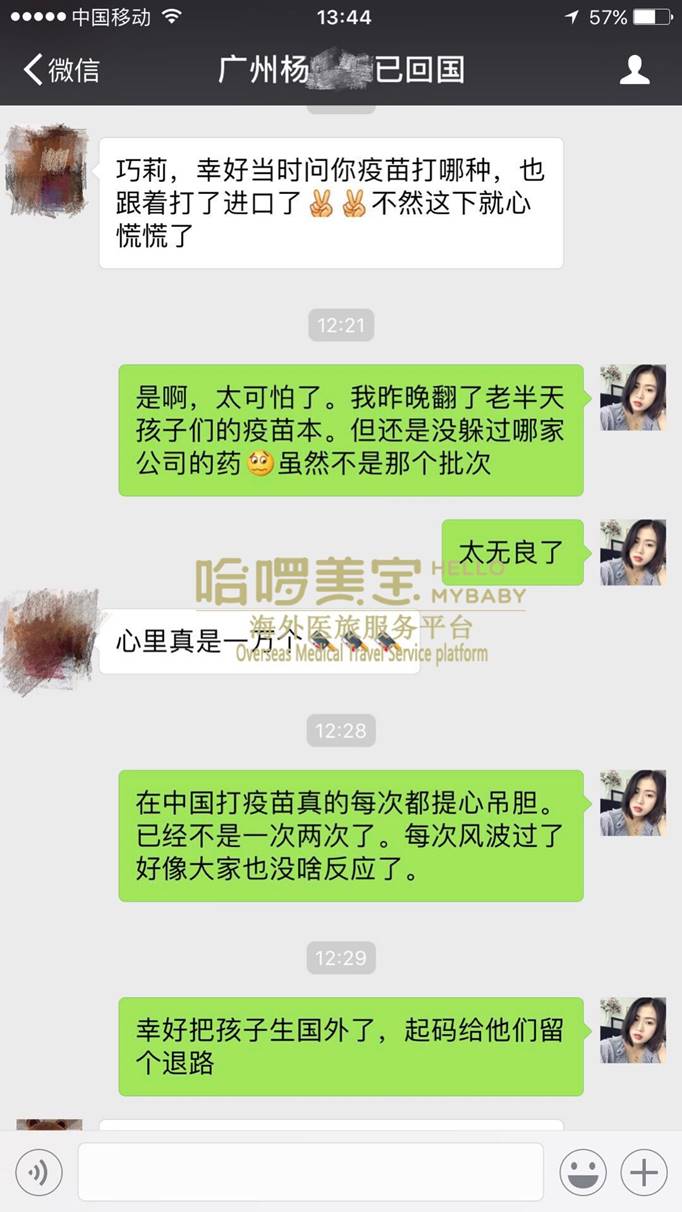682x1212 pixels.
Task: Go back to the 微信 chat list
Action: (x=62, y=70)
